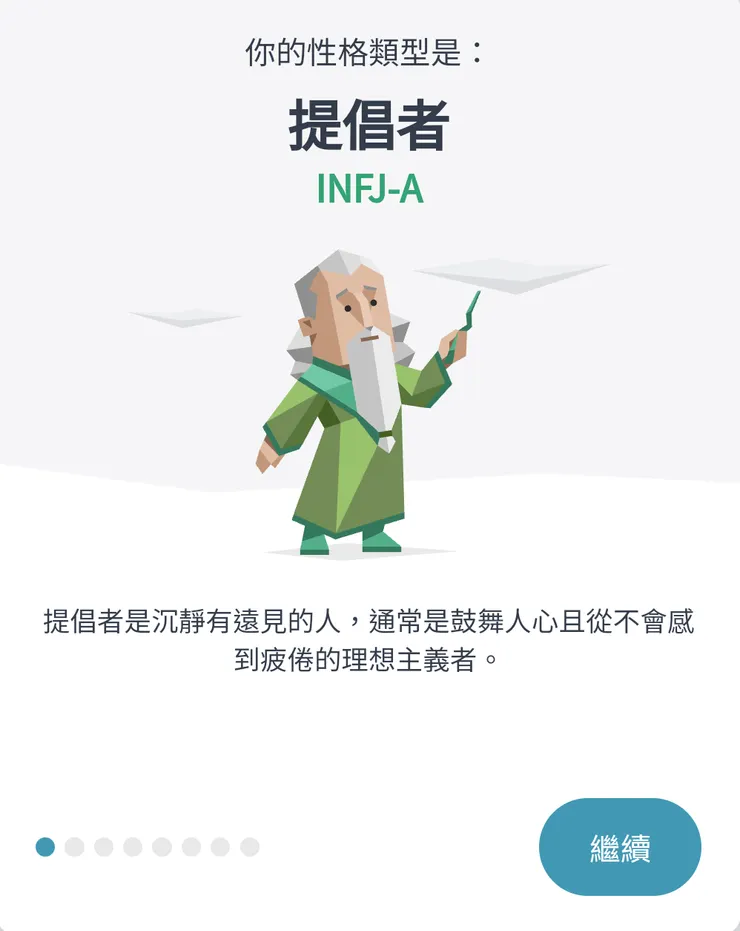The height and width of the screenshot is (931, 740).
Task: Click the INFJ-A type code link
Action: tap(370, 188)
